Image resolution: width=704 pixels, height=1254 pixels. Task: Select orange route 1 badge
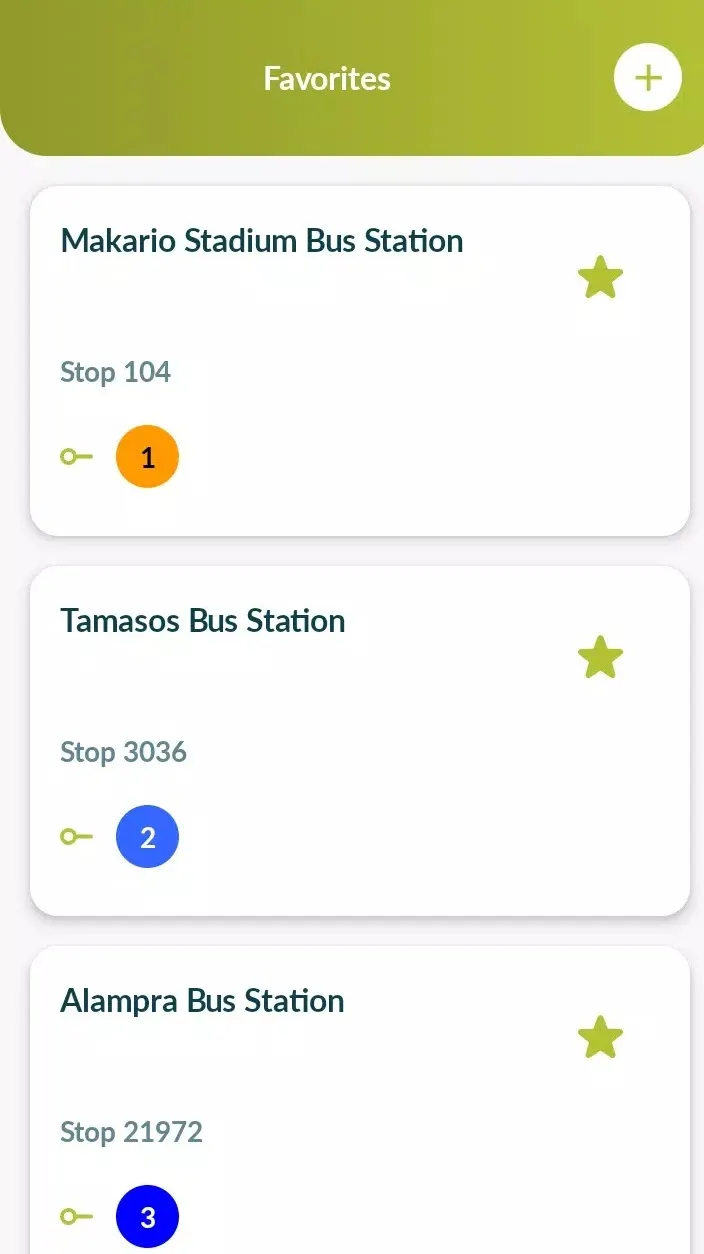pos(148,457)
